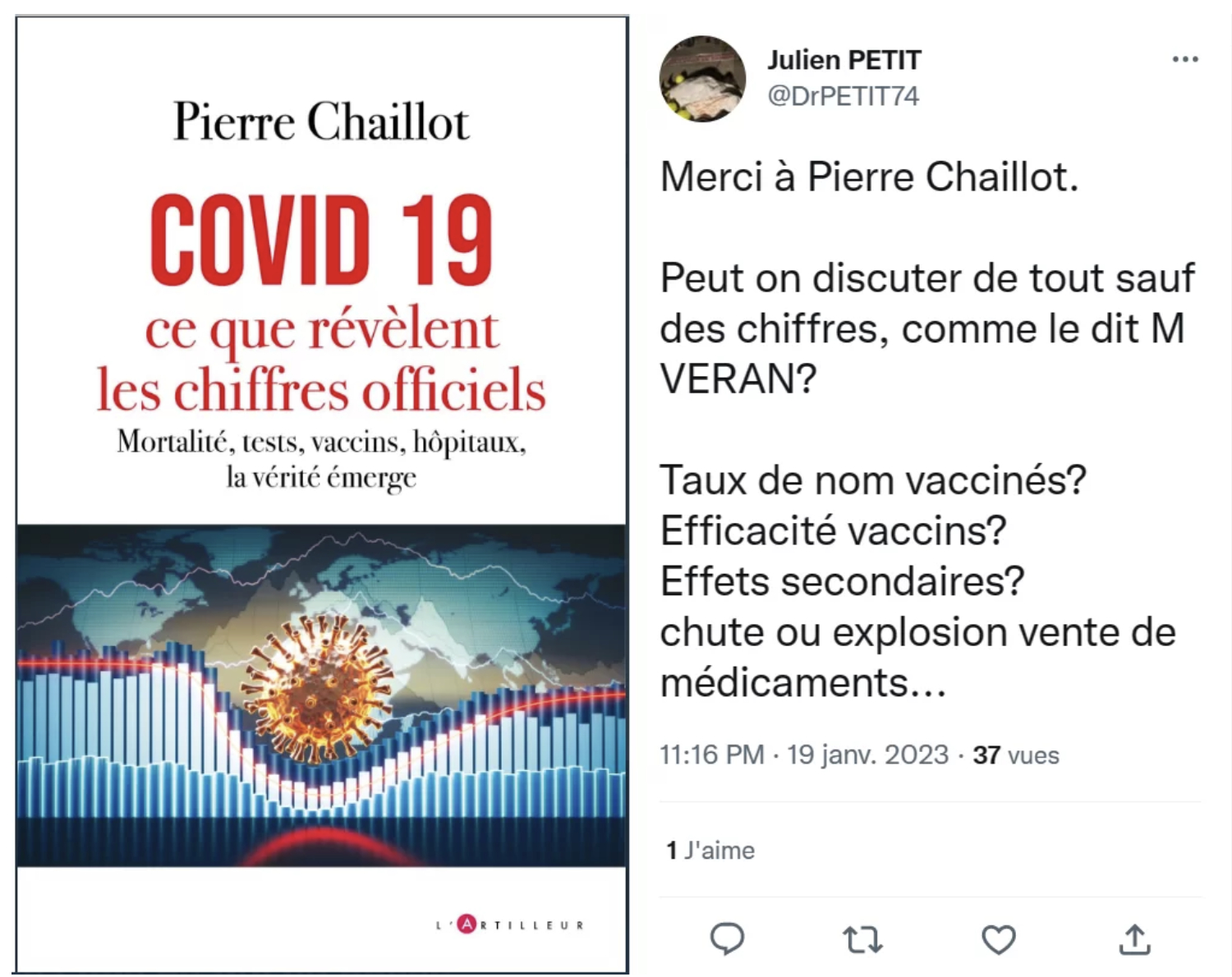
Task: Share the tweet via the share icon
Action: (1134, 939)
